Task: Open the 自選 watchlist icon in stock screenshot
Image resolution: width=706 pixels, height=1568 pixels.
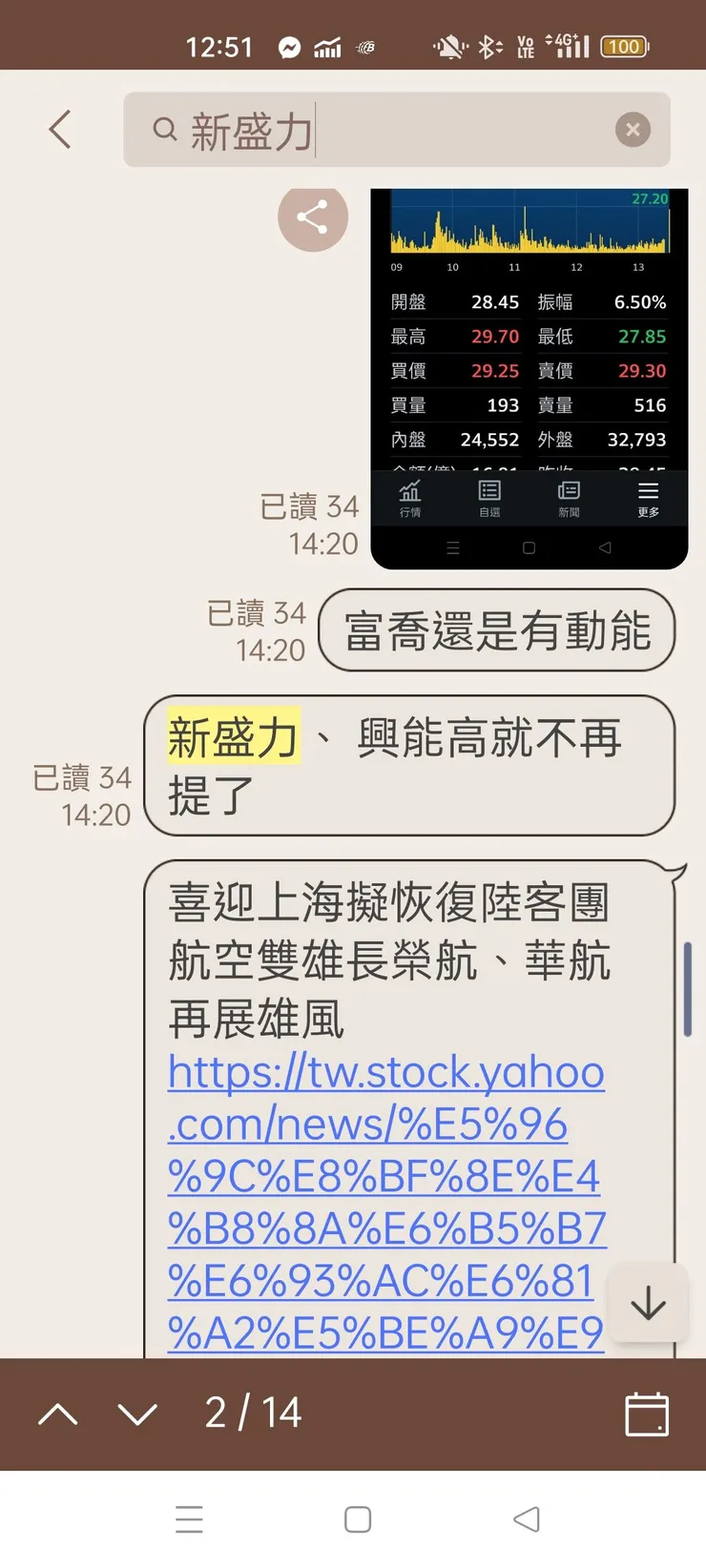Action: (488, 497)
